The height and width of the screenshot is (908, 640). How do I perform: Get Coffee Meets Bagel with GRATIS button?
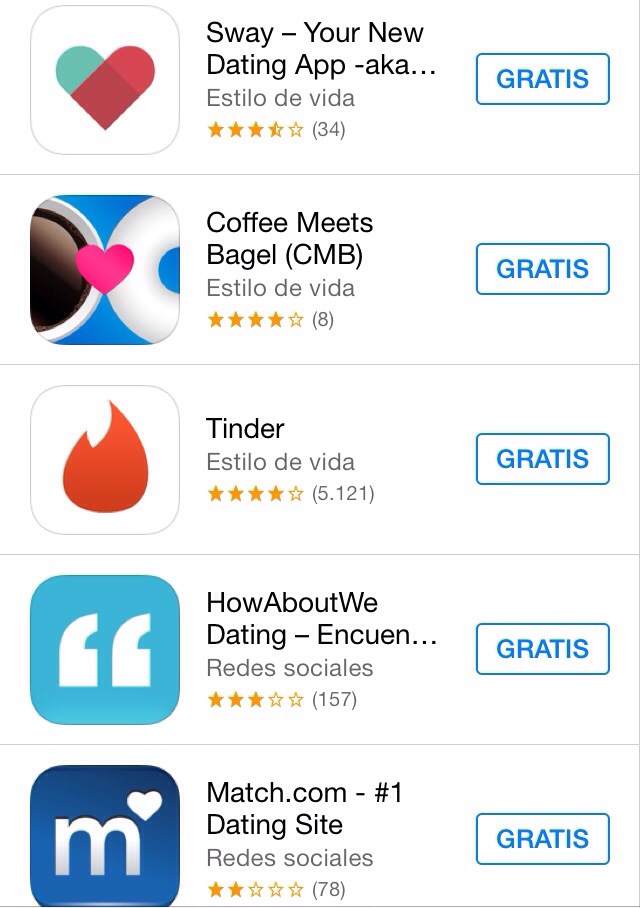542,269
